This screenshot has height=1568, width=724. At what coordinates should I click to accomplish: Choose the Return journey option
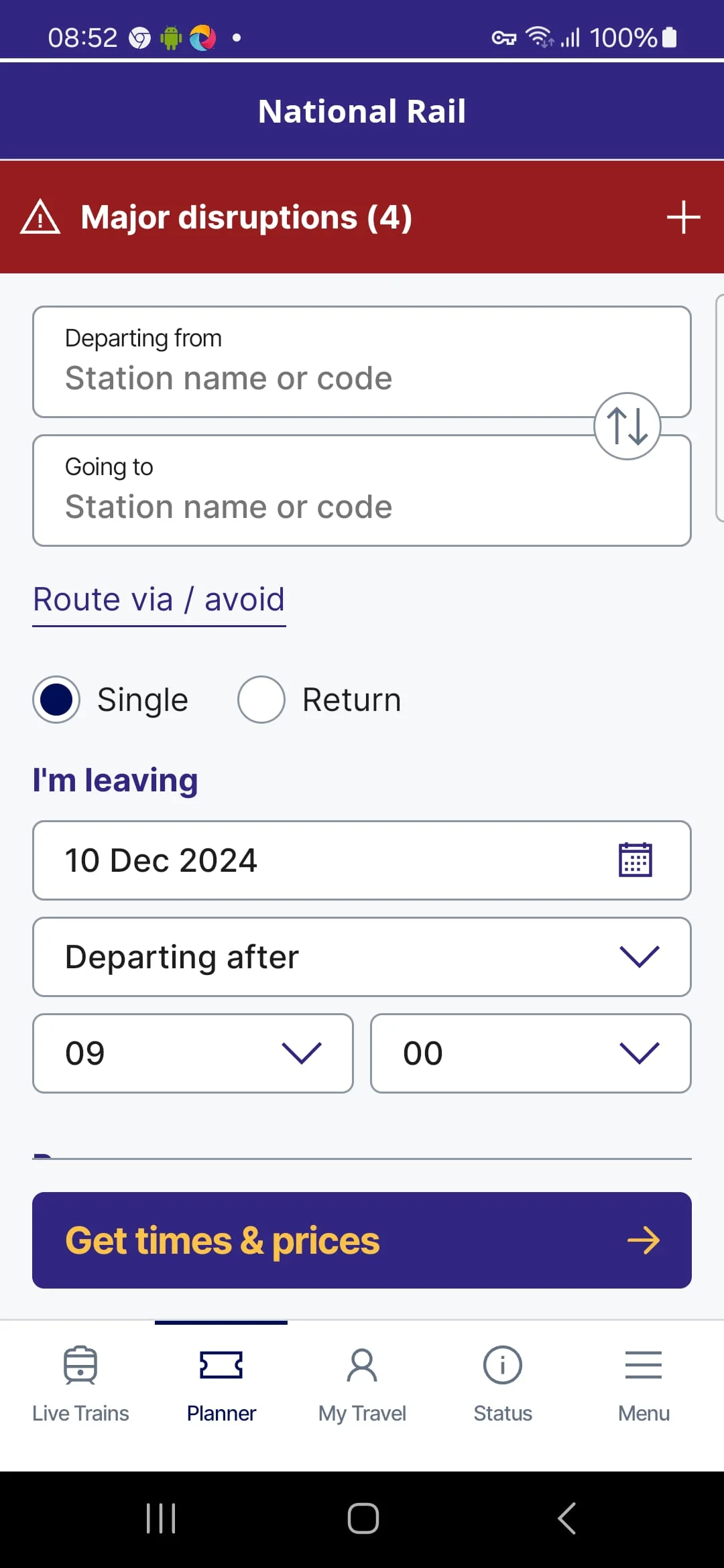[x=261, y=699]
